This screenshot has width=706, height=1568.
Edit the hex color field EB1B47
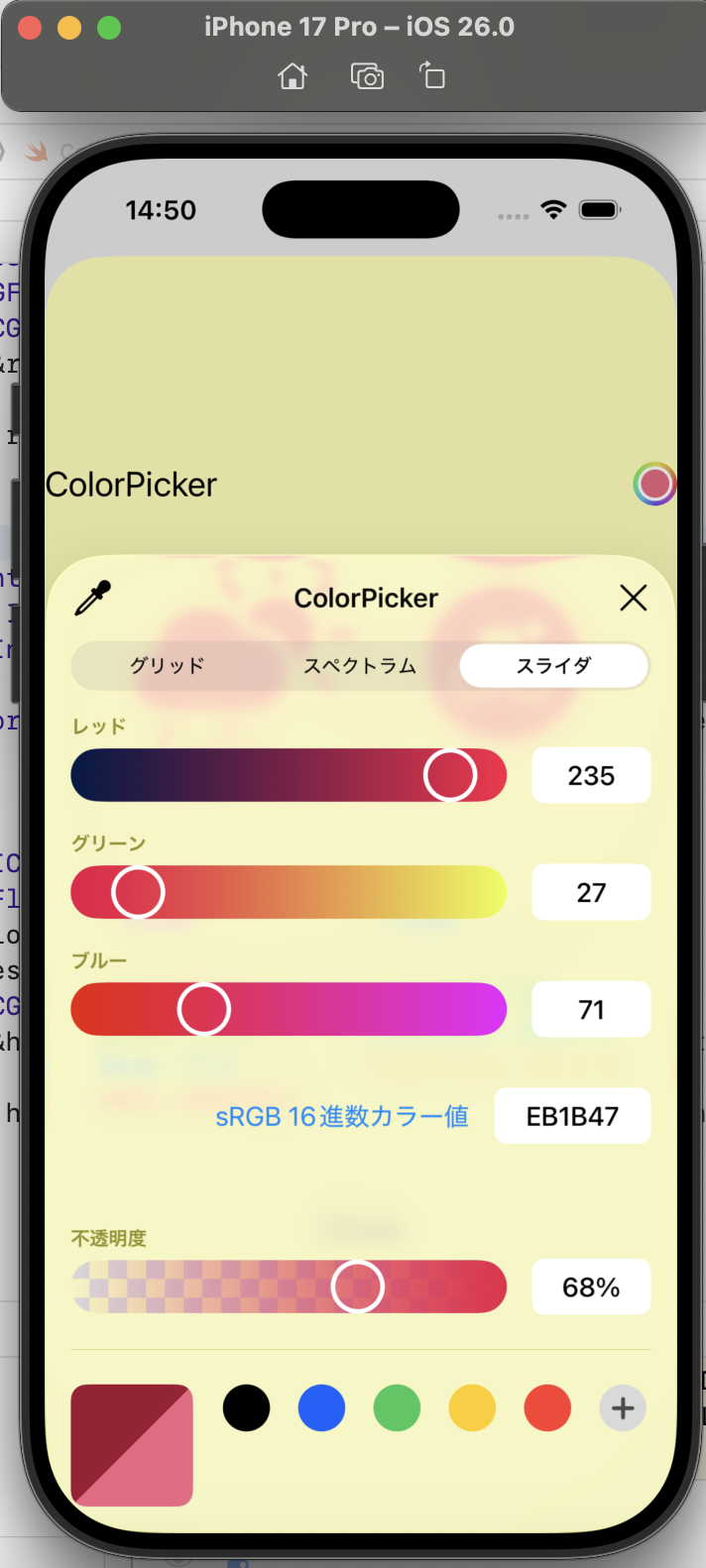click(x=572, y=1116)
